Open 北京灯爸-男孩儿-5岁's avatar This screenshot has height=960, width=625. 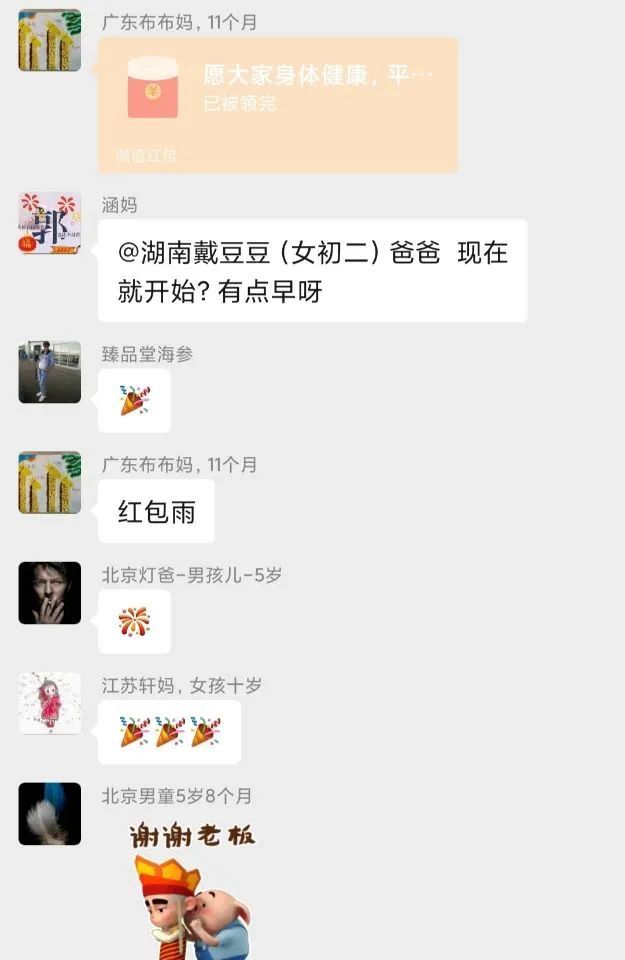(x=50, y=593)
